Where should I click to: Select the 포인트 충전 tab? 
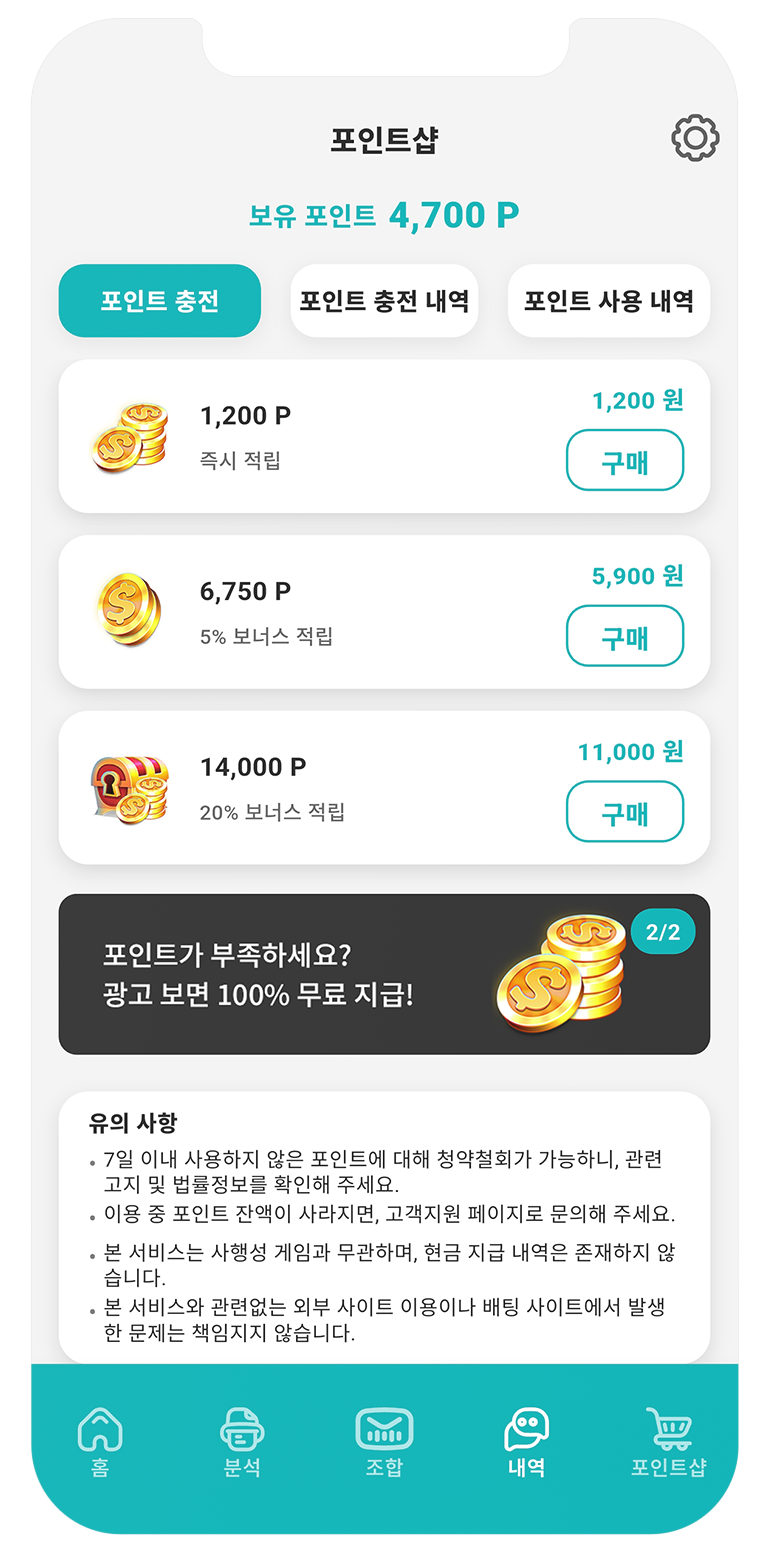click(160, 301)
